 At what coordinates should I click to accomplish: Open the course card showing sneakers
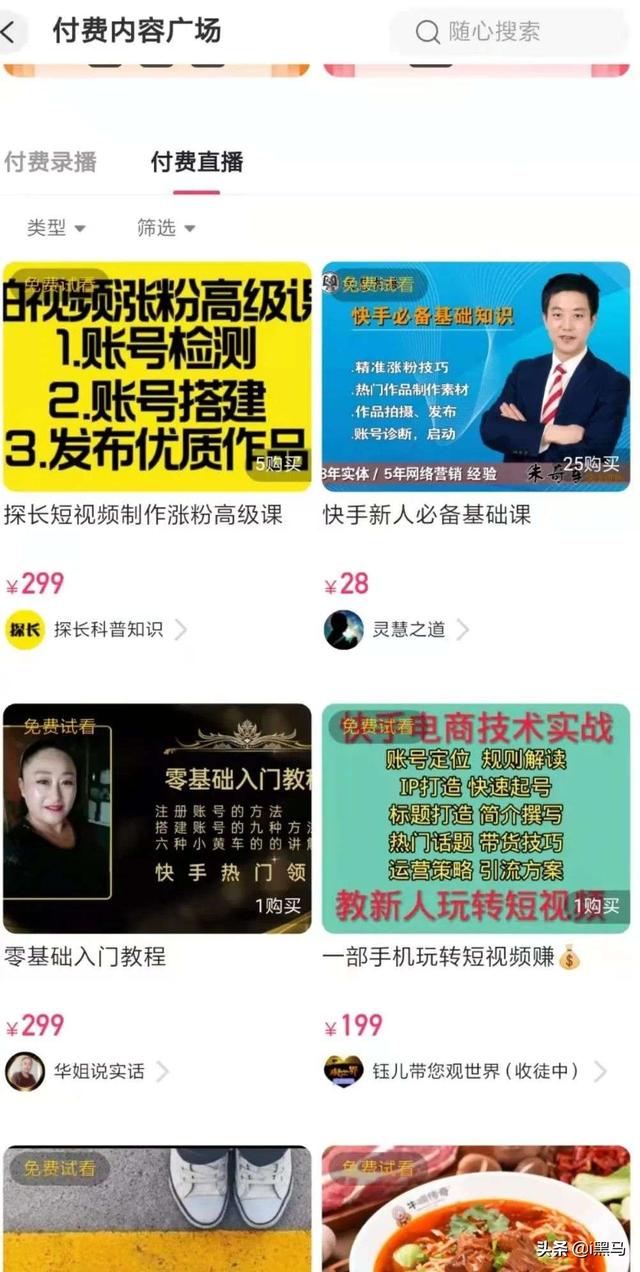click(x=157, y=1208)
